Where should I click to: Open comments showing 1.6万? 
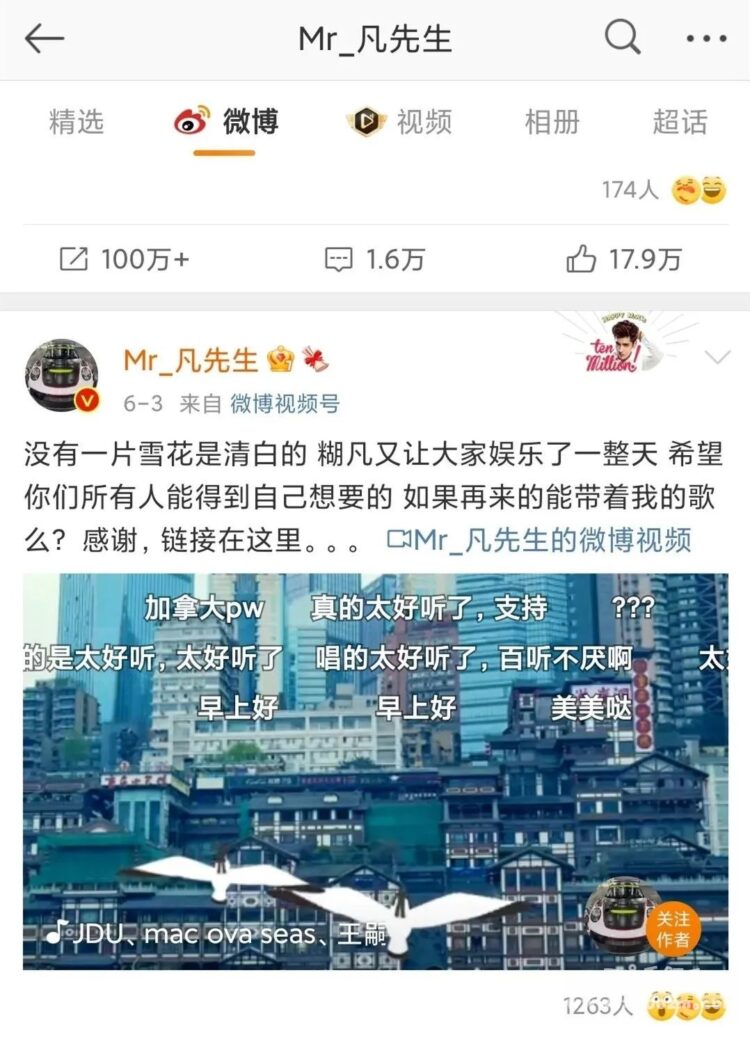375,260
